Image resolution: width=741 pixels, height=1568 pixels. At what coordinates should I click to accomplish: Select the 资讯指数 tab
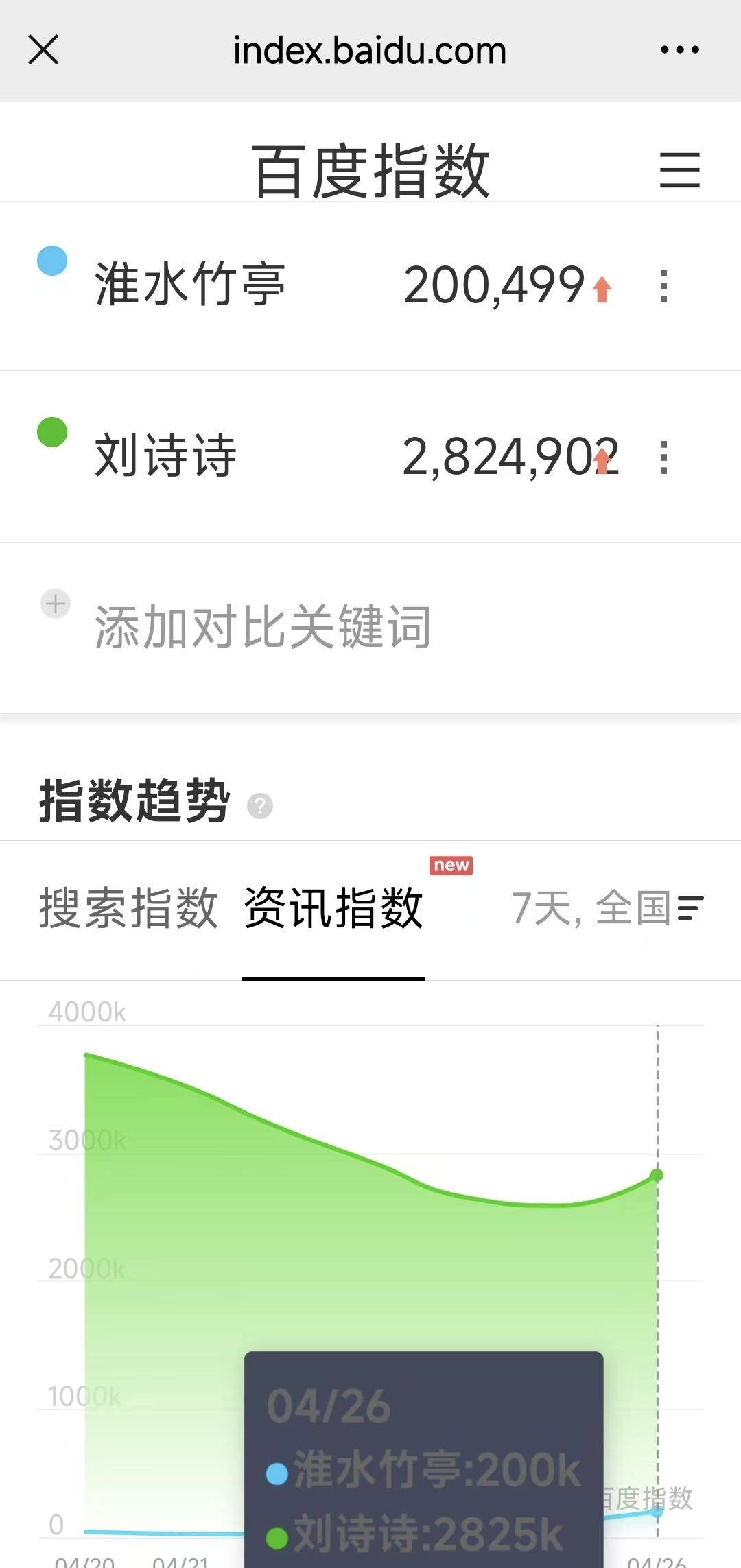point(333,908)
